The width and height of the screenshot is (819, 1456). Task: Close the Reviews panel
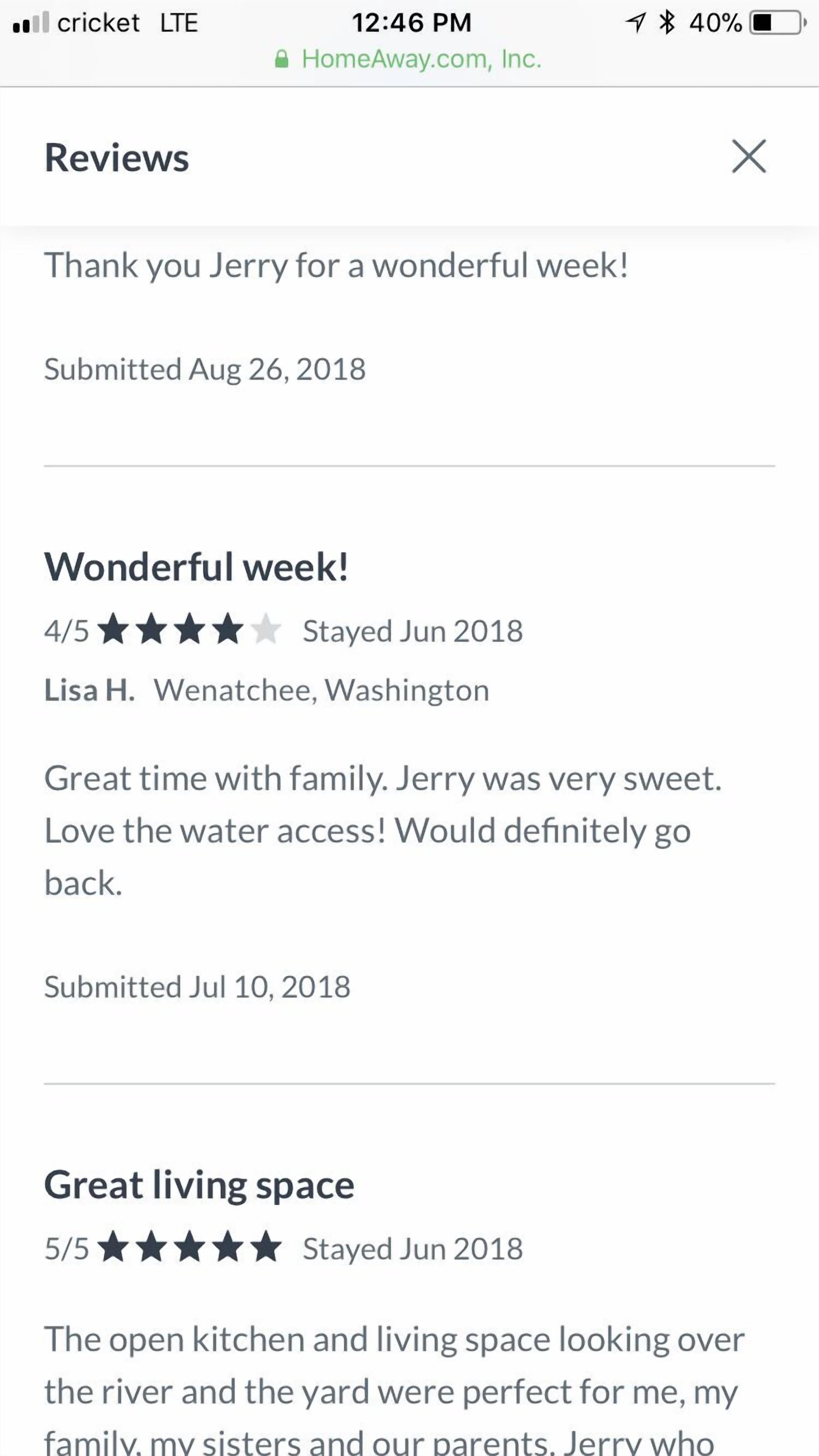tap(749, 156)
